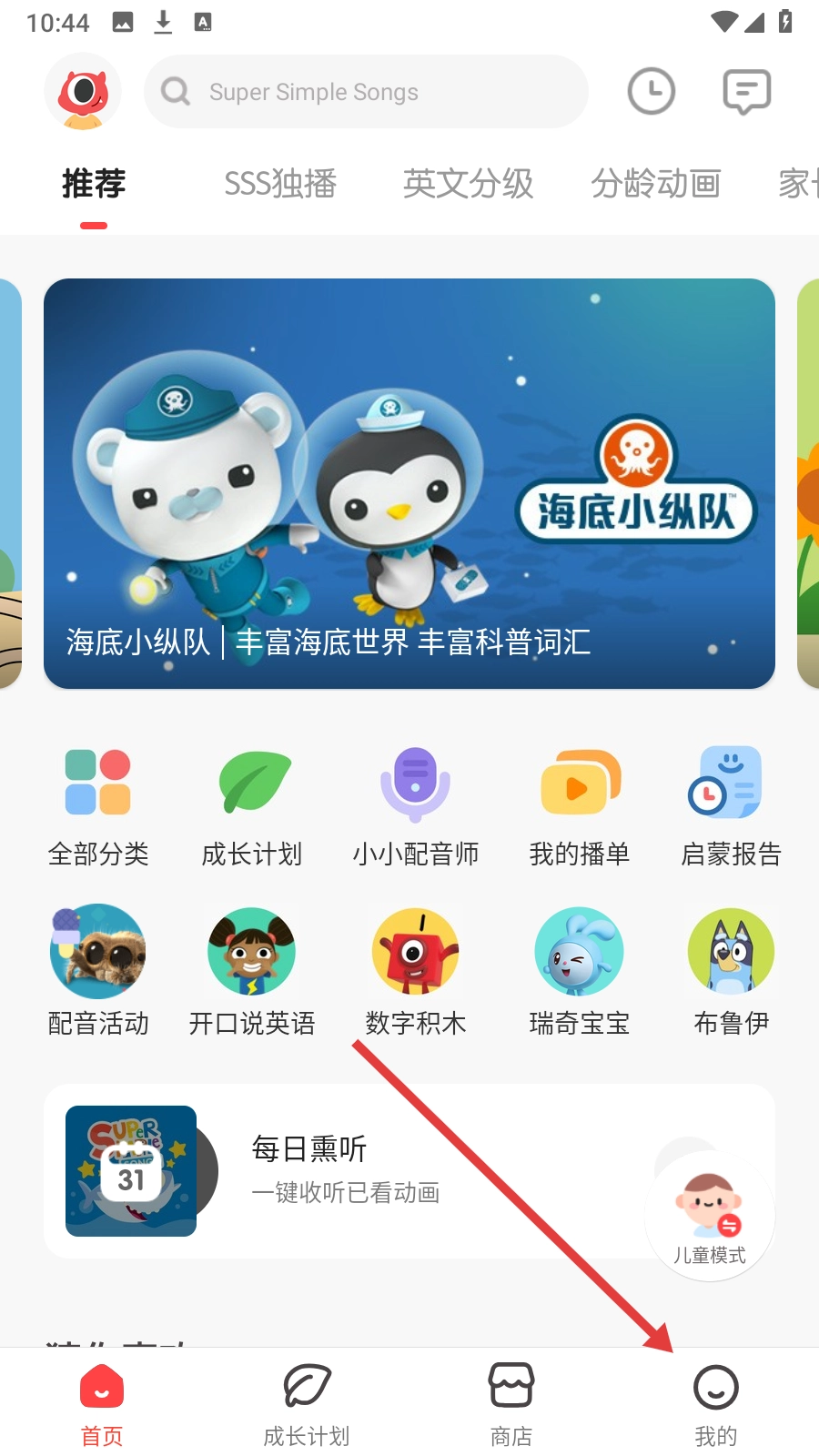Open the 每日熏听 card
The height and width of the screenshot is (1456, 819).
point(346,1170)
